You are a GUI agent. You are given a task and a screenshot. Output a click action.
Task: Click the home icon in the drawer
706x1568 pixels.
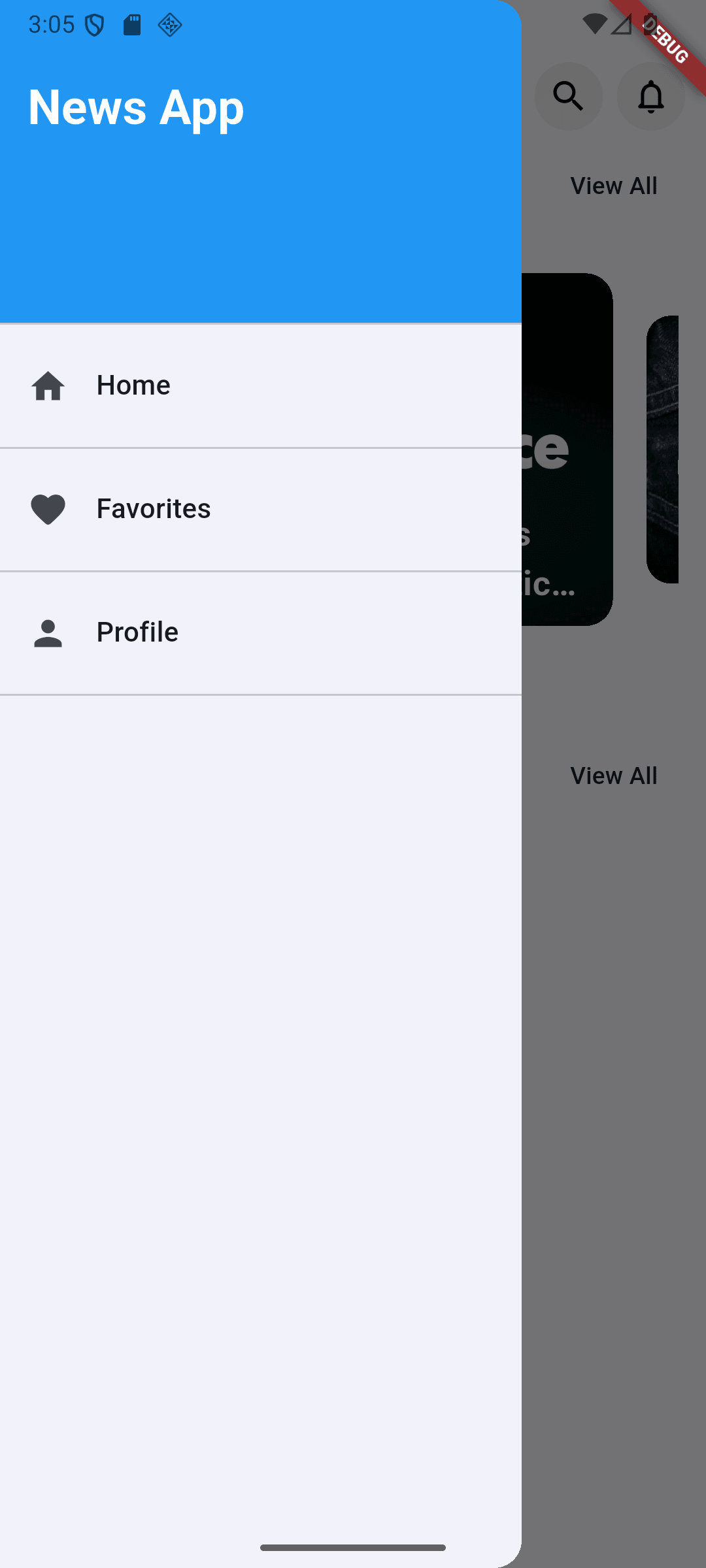coord(48,386)
